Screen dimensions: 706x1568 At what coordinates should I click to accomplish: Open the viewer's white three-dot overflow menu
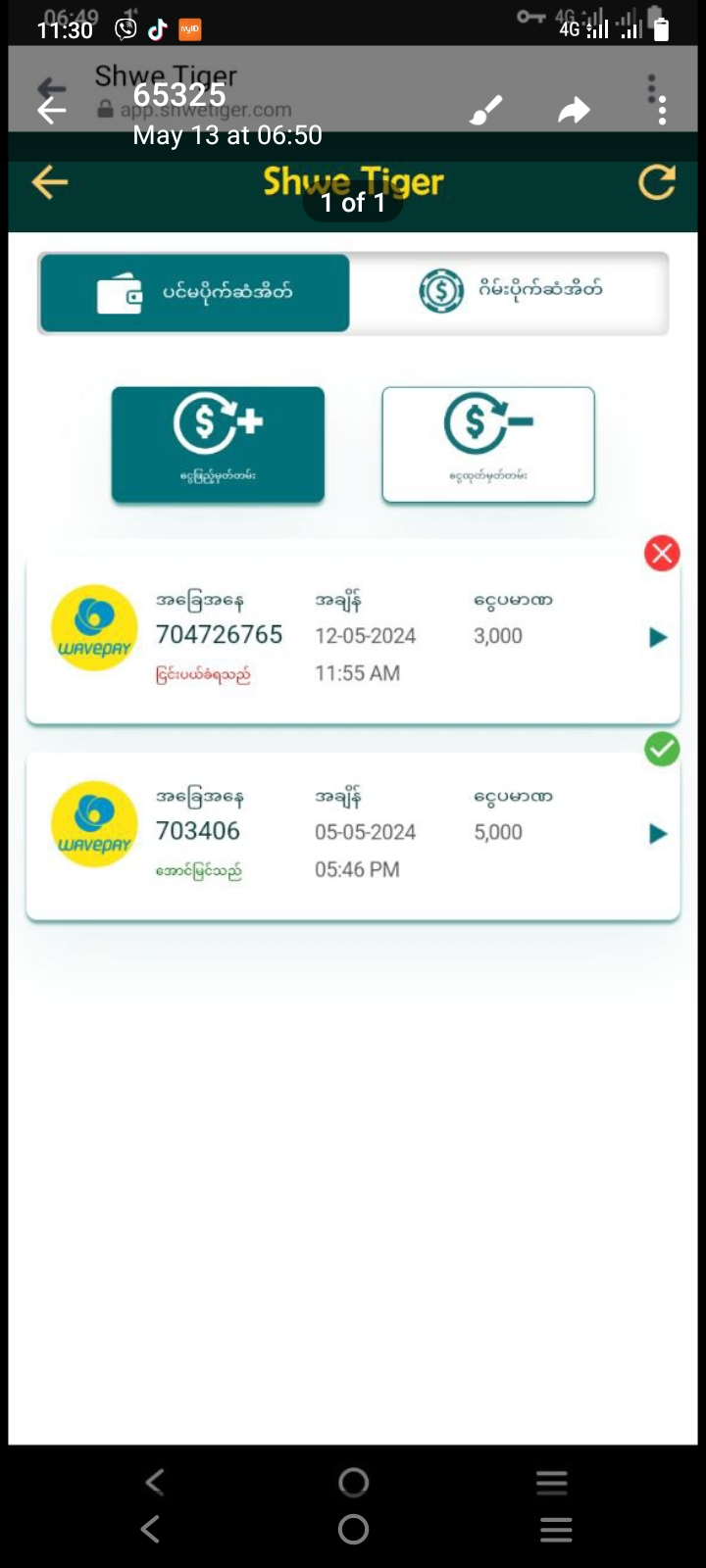tap(663, 110)
